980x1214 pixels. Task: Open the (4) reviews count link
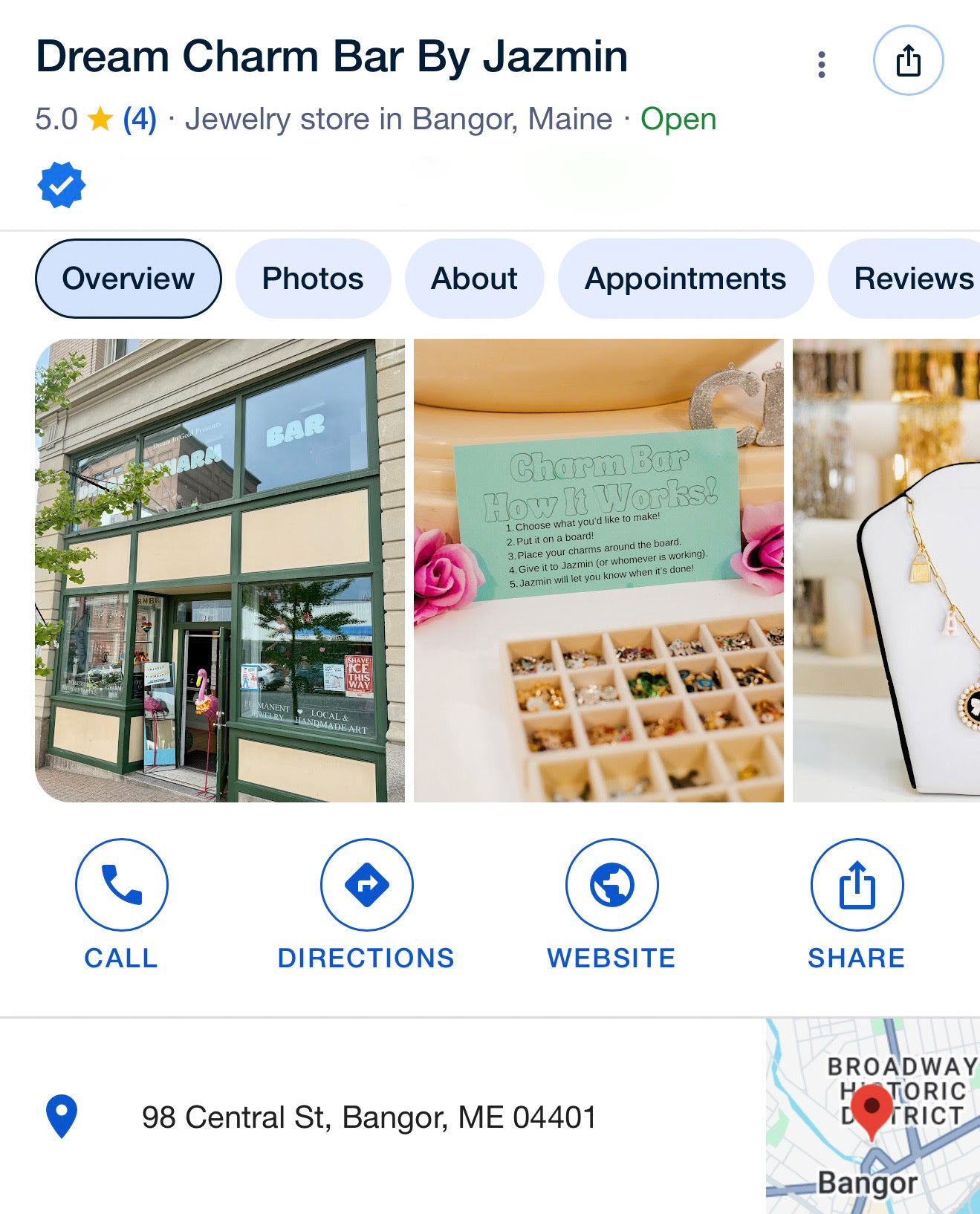(x=139, y=119)
